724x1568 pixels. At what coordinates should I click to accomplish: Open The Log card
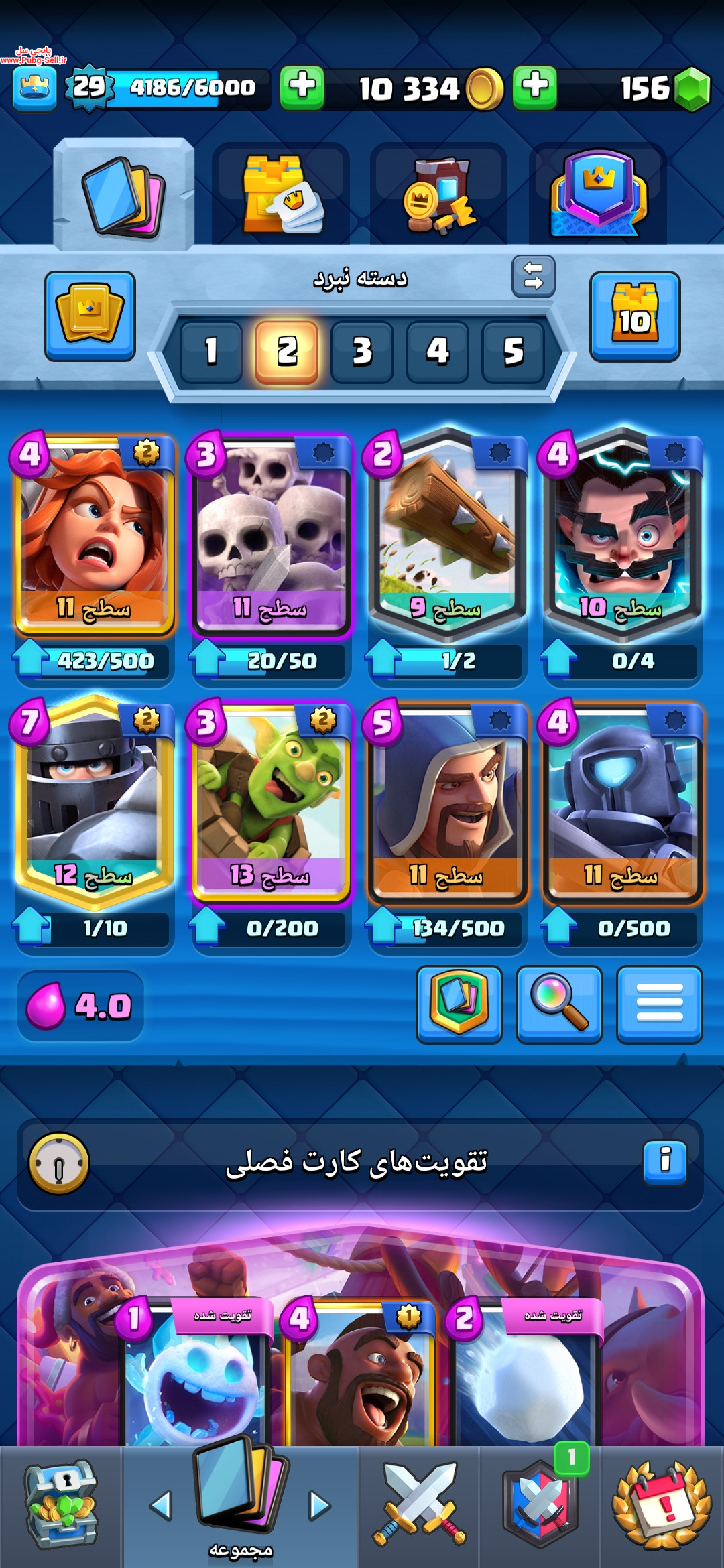point(447,533)
